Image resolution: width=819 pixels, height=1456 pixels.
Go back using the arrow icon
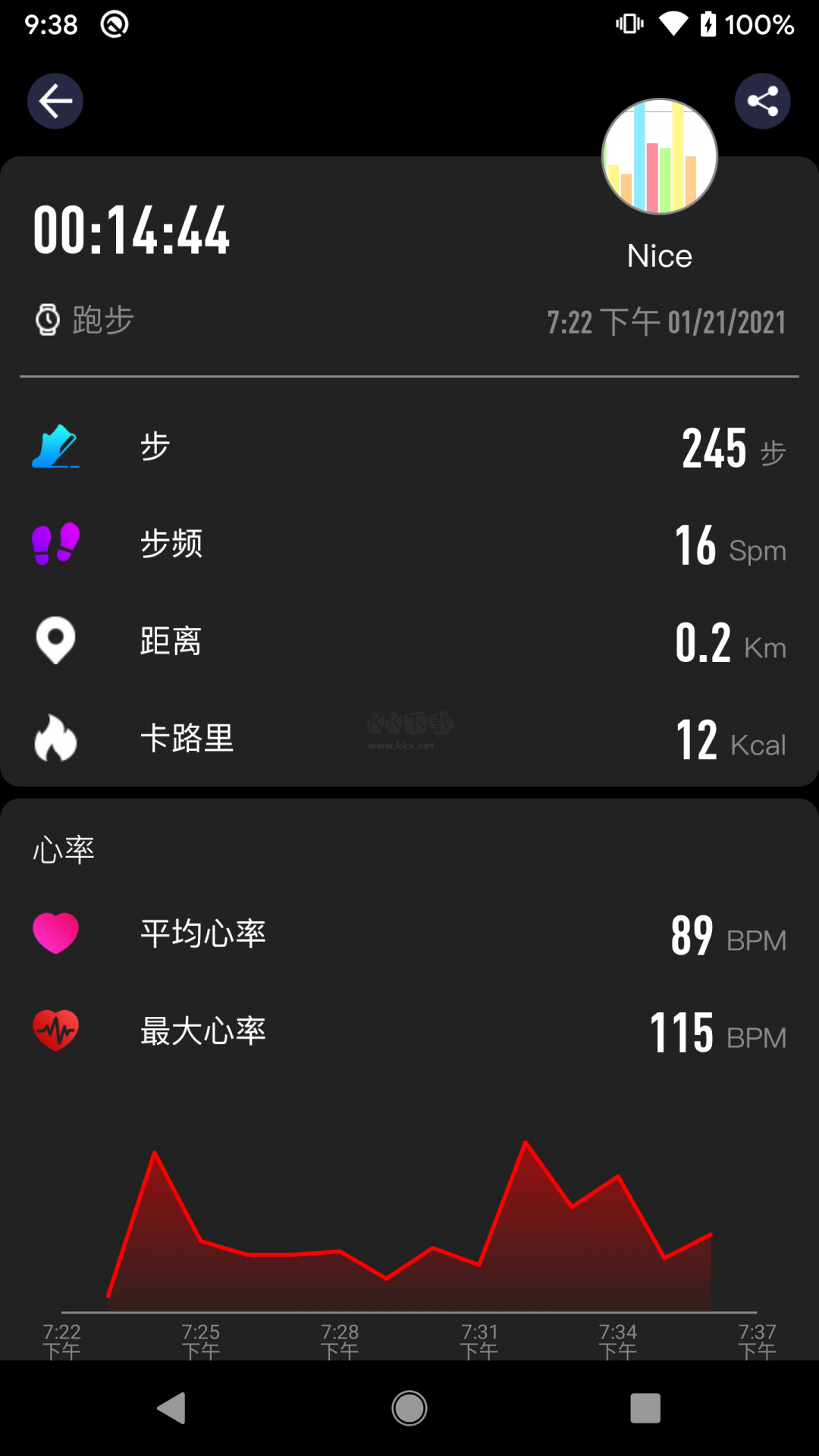pos(55,101)
